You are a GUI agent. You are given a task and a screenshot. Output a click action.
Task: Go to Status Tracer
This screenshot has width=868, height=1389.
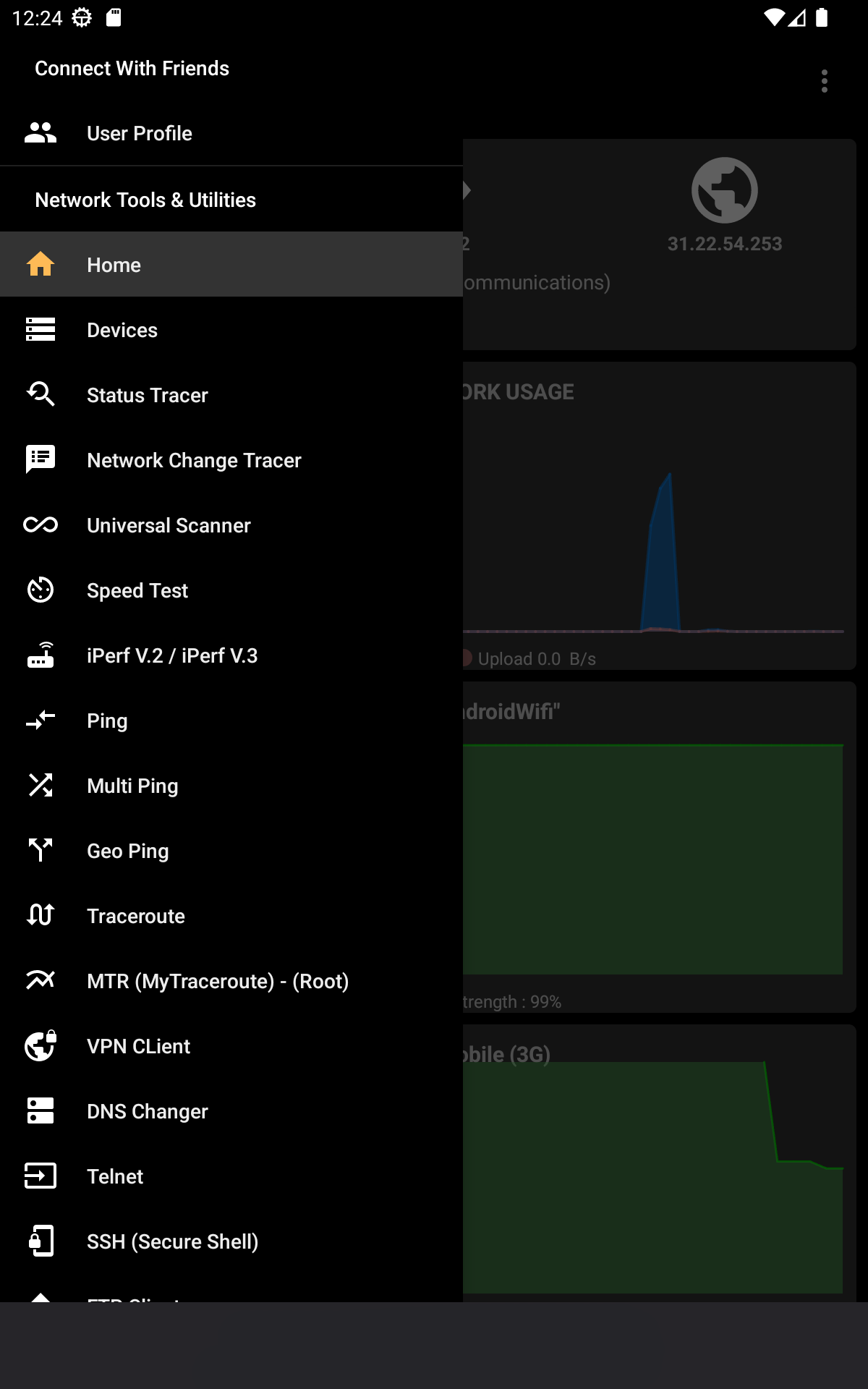tap(231, 394)
